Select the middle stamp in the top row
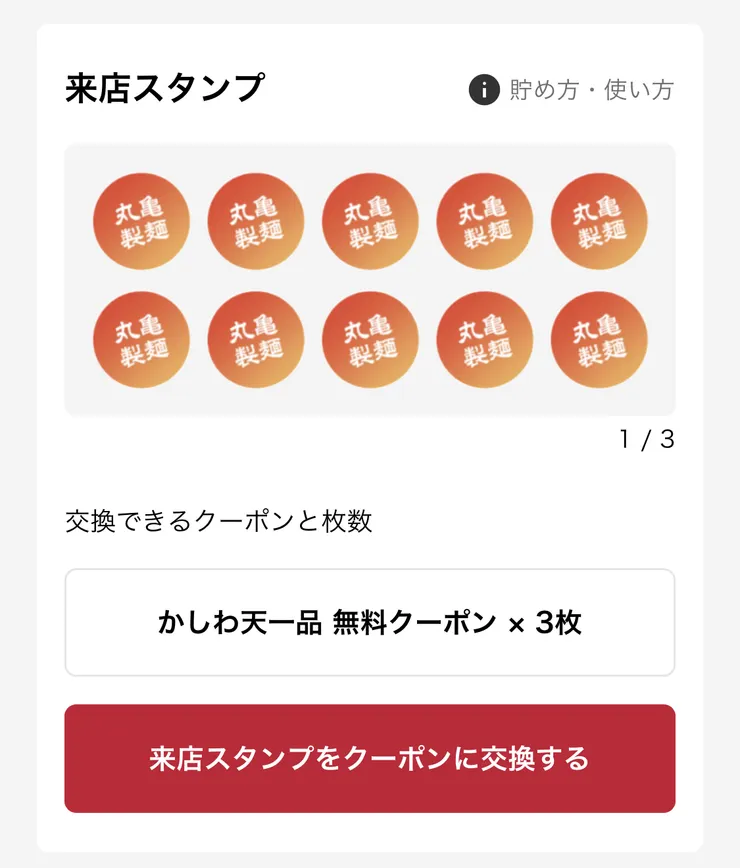The image size is (740, 868). tap(370, 223)
